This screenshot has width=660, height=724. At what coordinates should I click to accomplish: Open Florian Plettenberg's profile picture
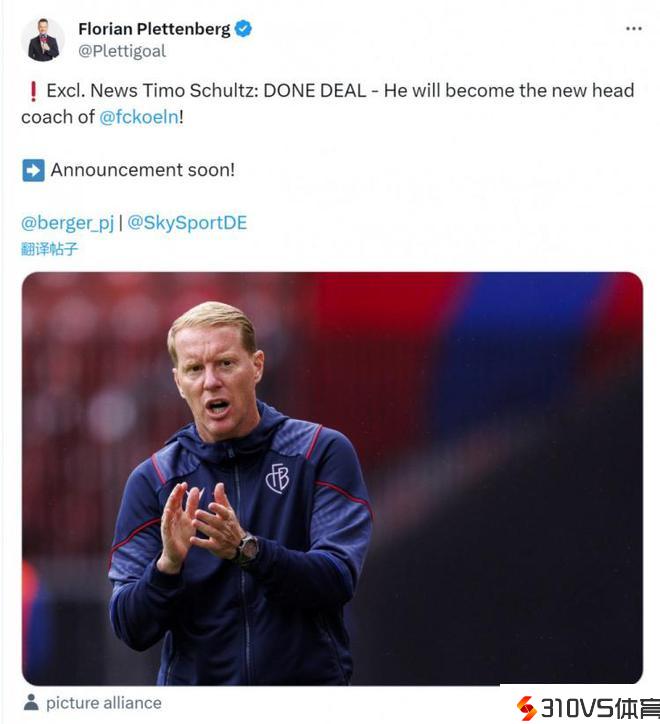(42, 40)
